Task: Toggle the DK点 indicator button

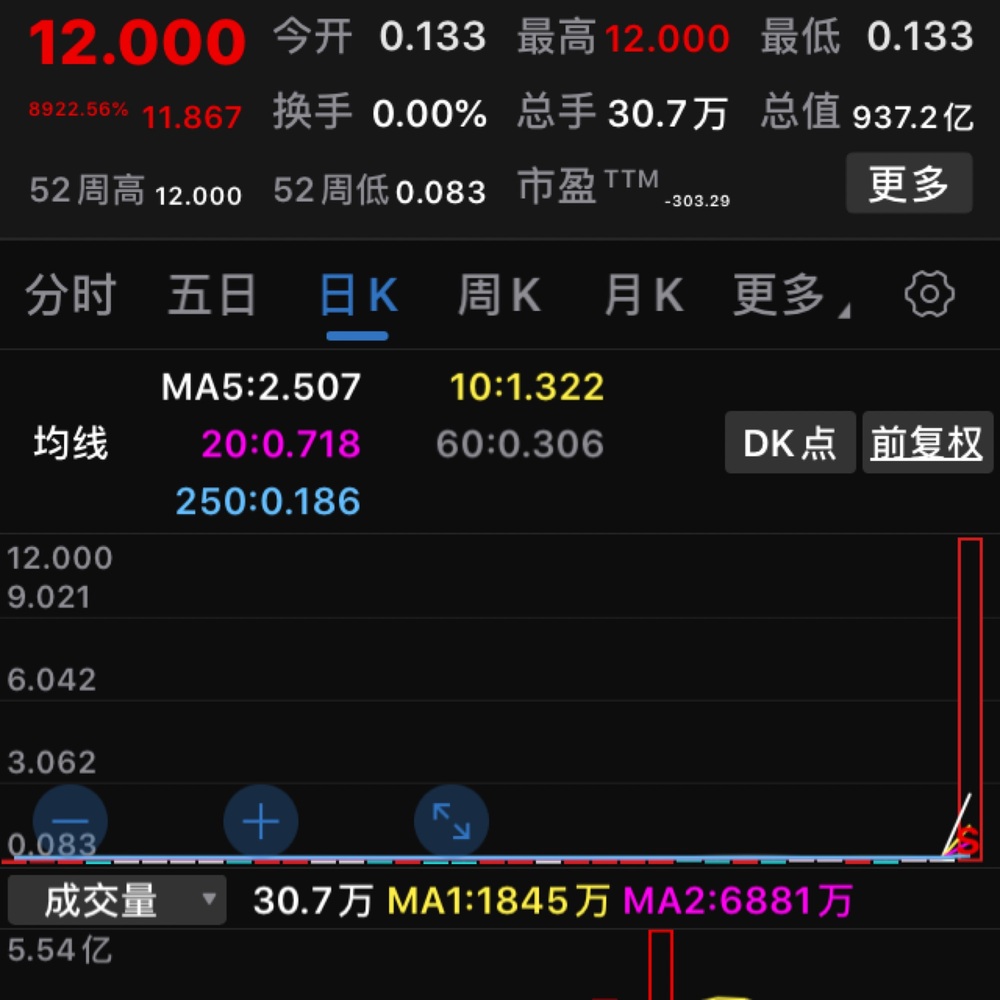Action: (790, 442)
